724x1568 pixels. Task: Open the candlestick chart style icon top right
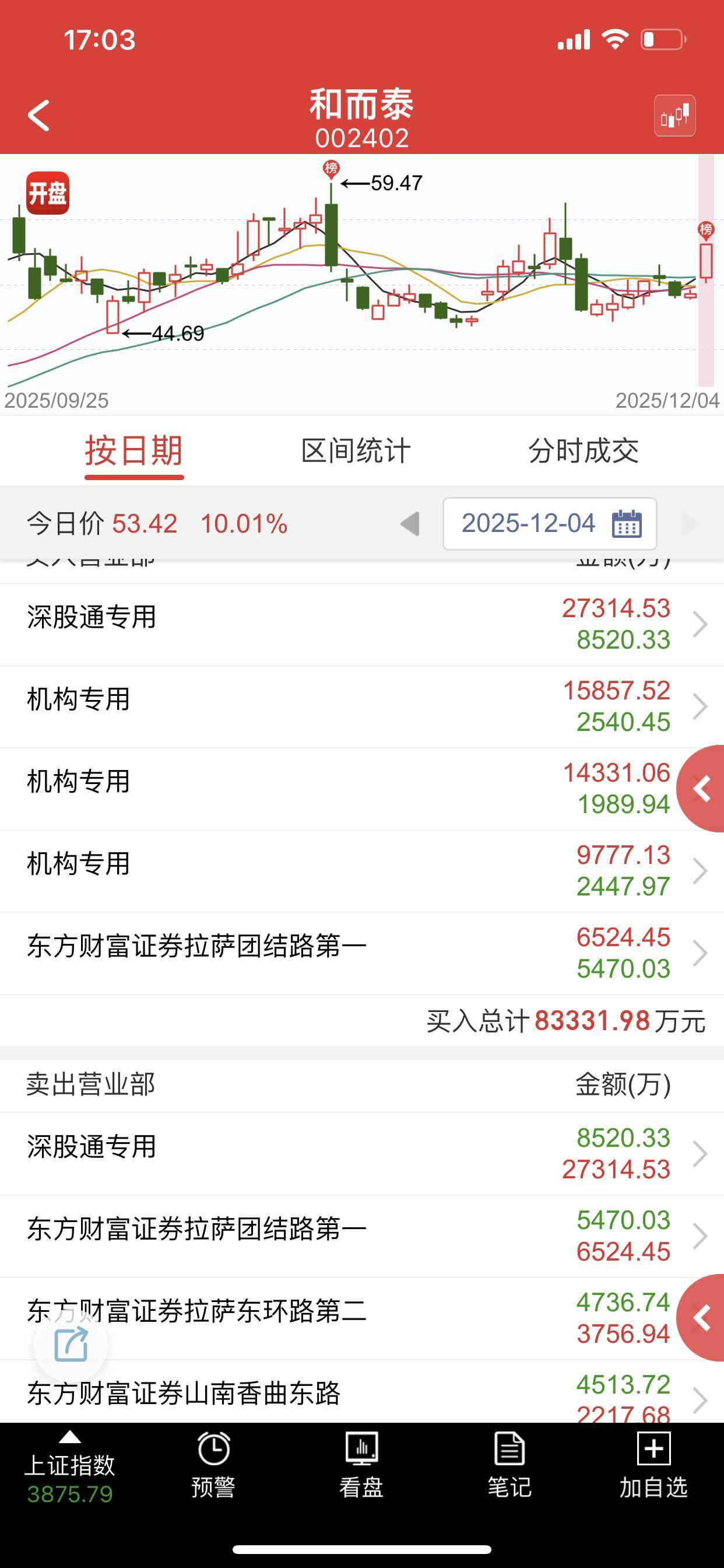pyautogui.click(x=676, y=116)
